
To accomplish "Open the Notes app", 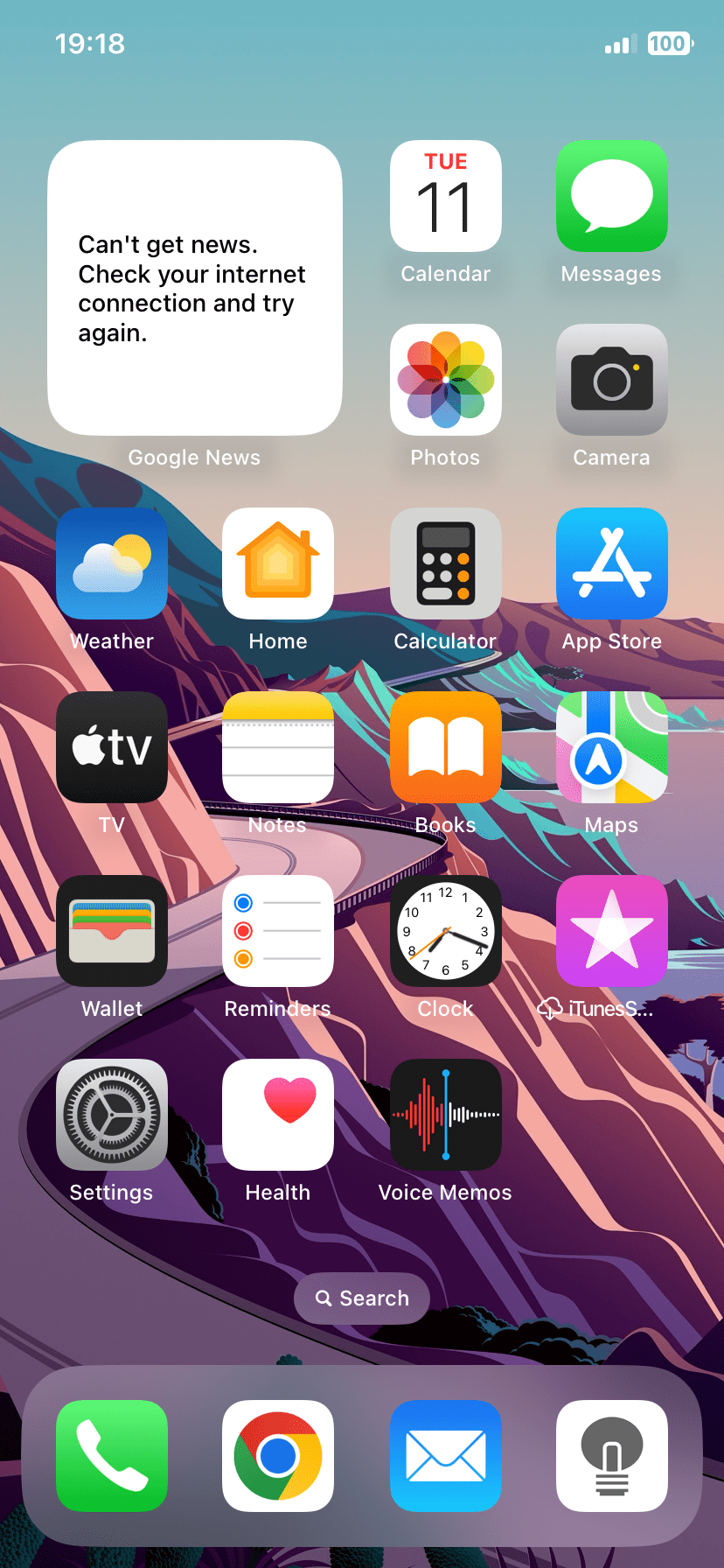I will point(277,747).
